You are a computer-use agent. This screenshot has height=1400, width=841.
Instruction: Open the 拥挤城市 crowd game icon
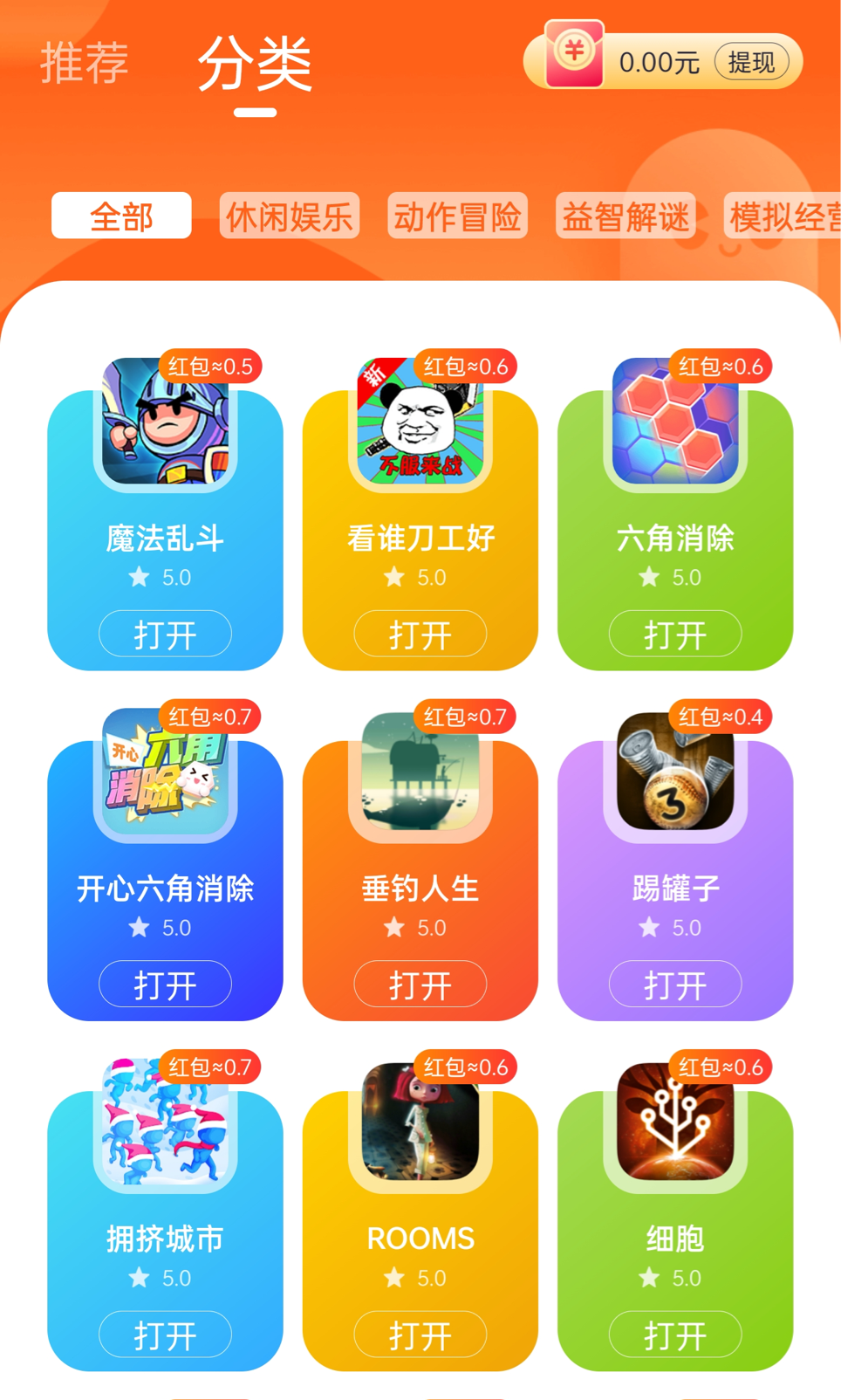coord(164,1122)
